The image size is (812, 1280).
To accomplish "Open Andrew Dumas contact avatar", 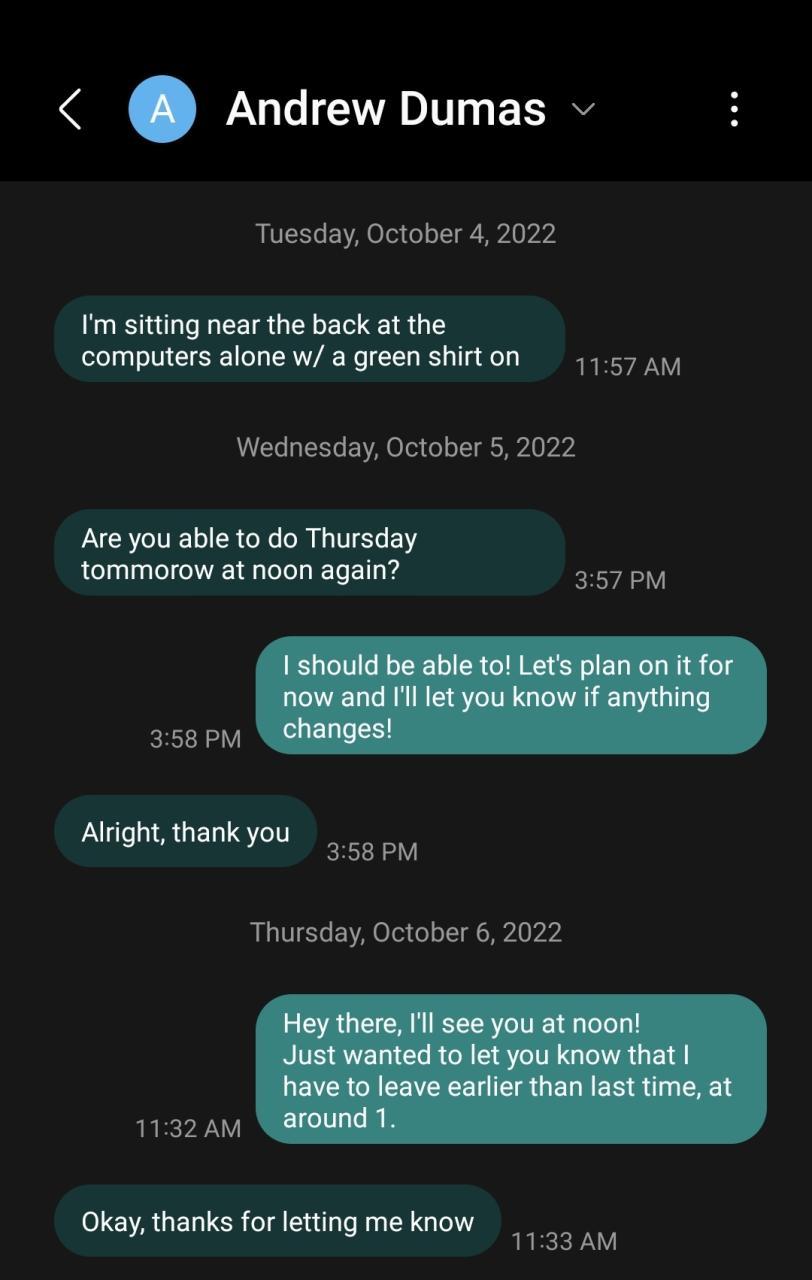I will tap(162, 109).
